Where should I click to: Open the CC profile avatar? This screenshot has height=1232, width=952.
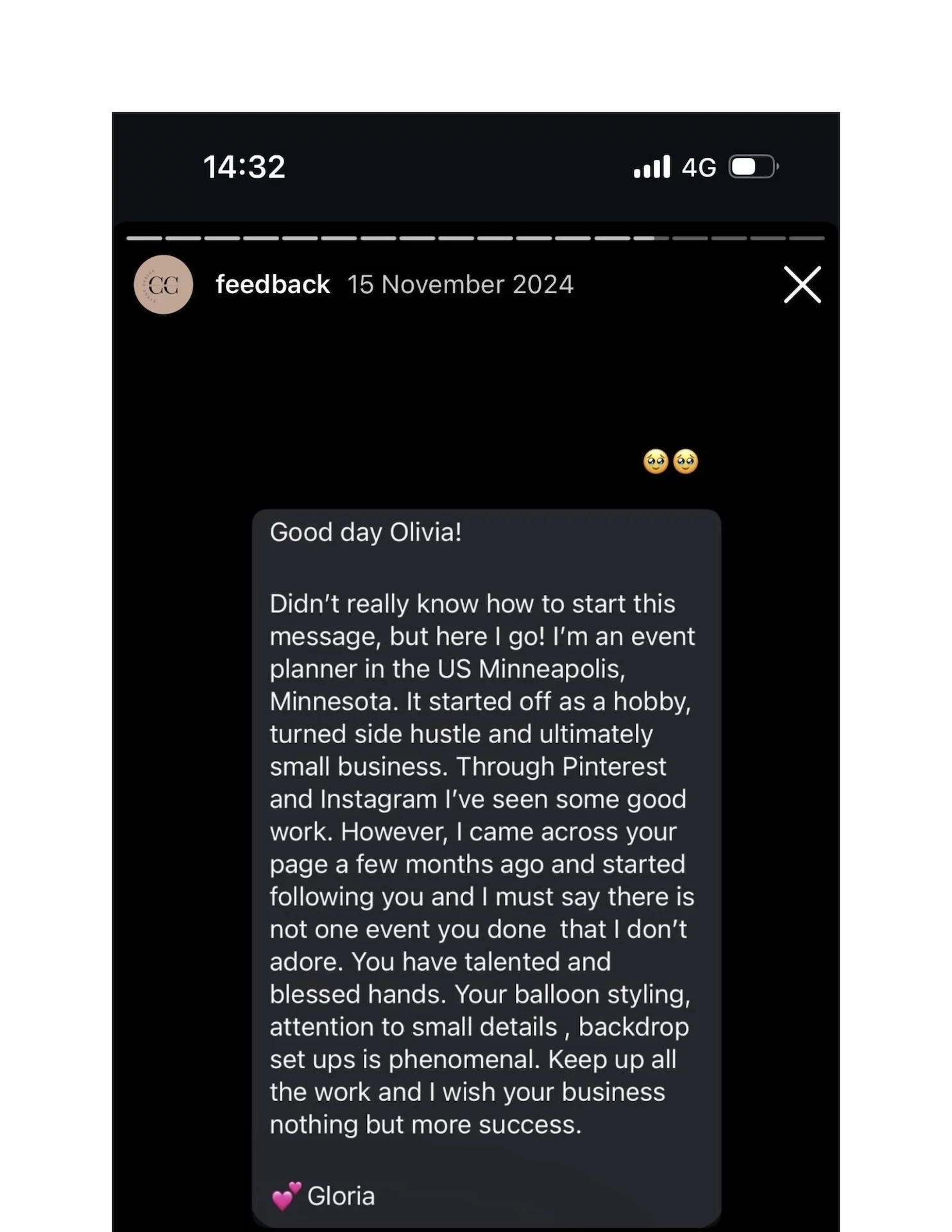[x=164, y=285]
